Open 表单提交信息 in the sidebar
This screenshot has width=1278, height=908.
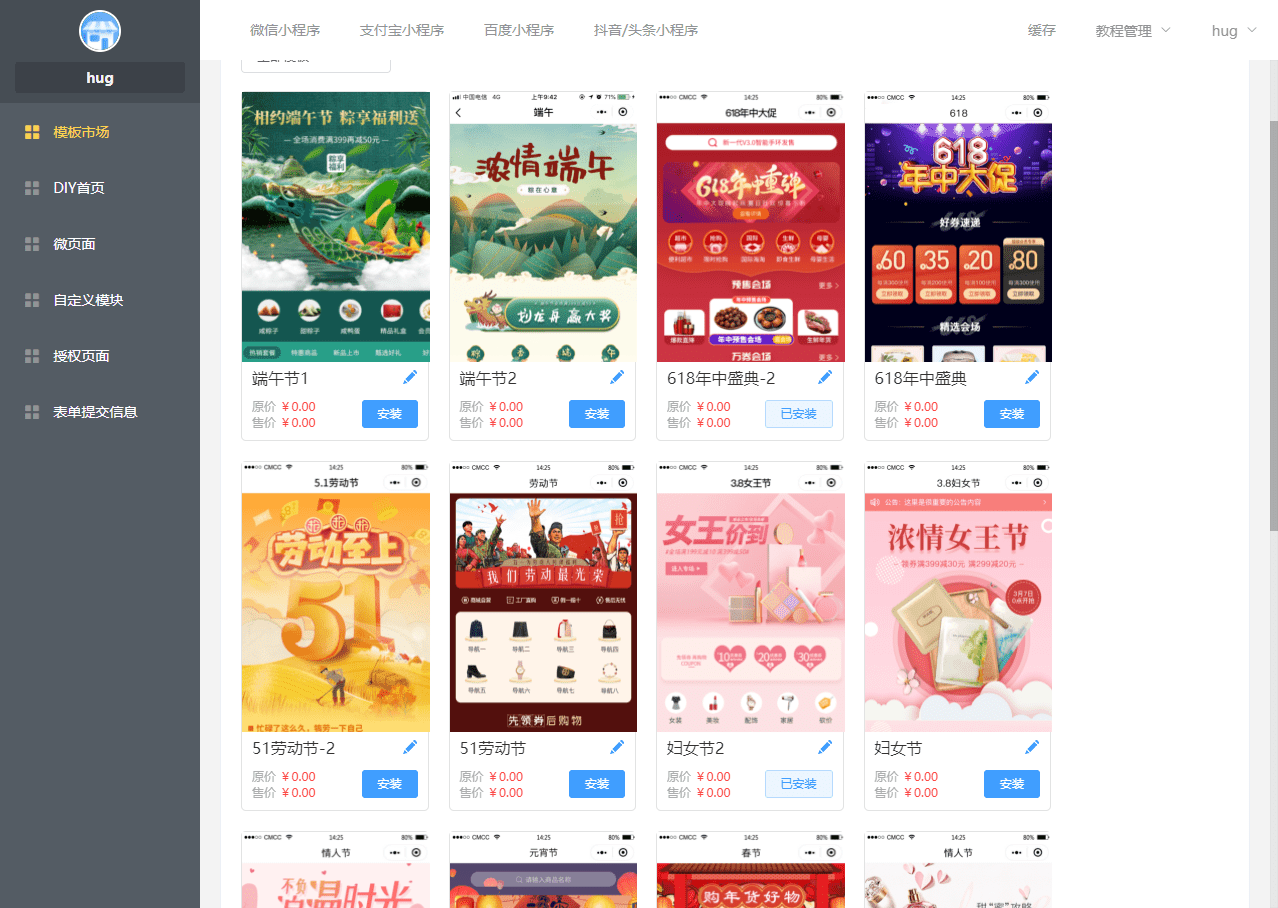pos(95,412)
